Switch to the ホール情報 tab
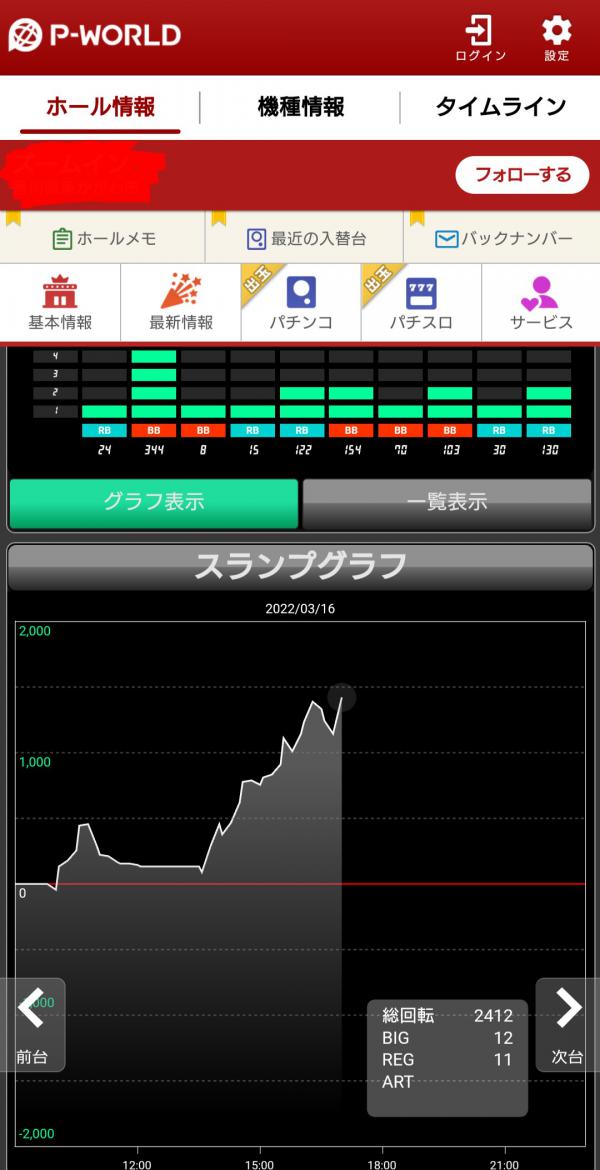 tap(100, 107)
